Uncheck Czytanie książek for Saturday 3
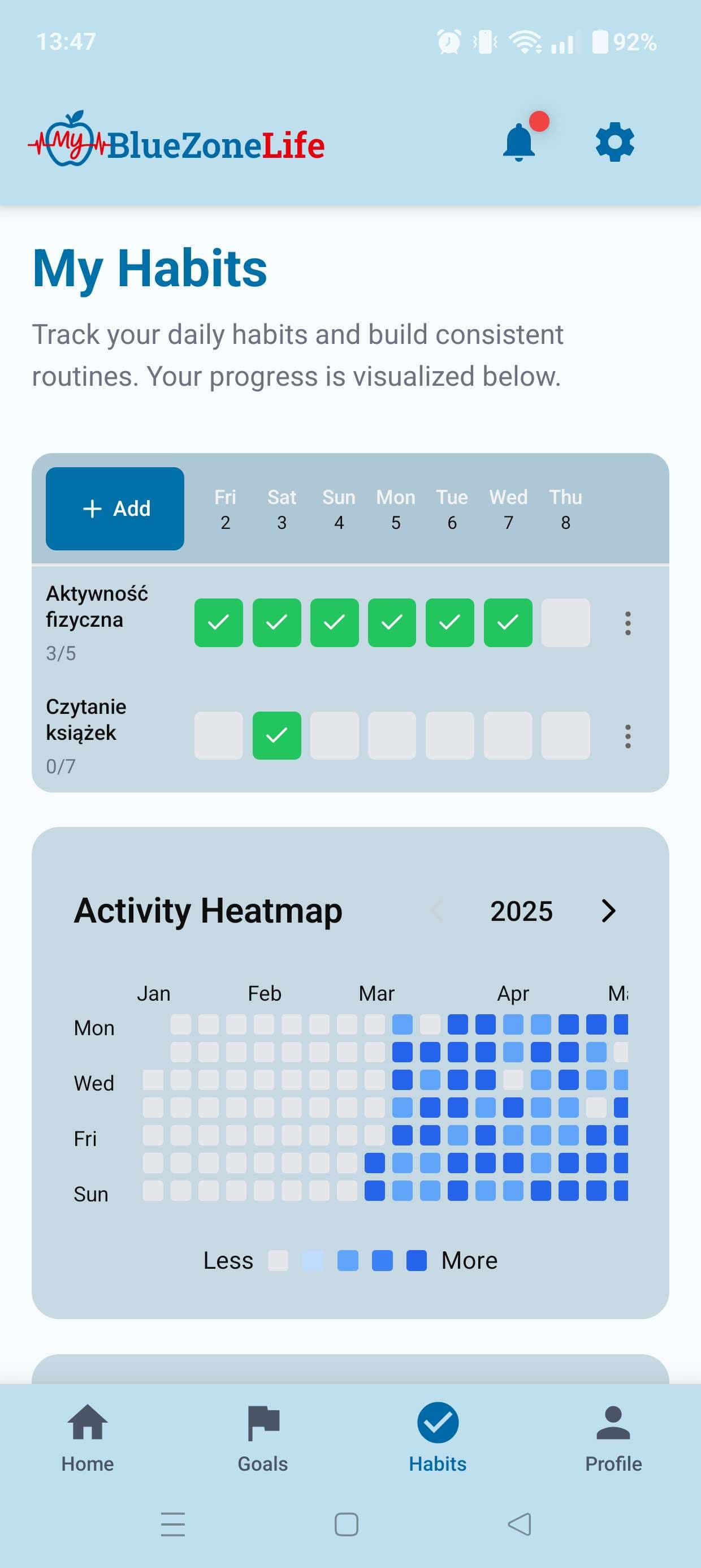Viewport: 701px width, 1568px height. point(276,735)
